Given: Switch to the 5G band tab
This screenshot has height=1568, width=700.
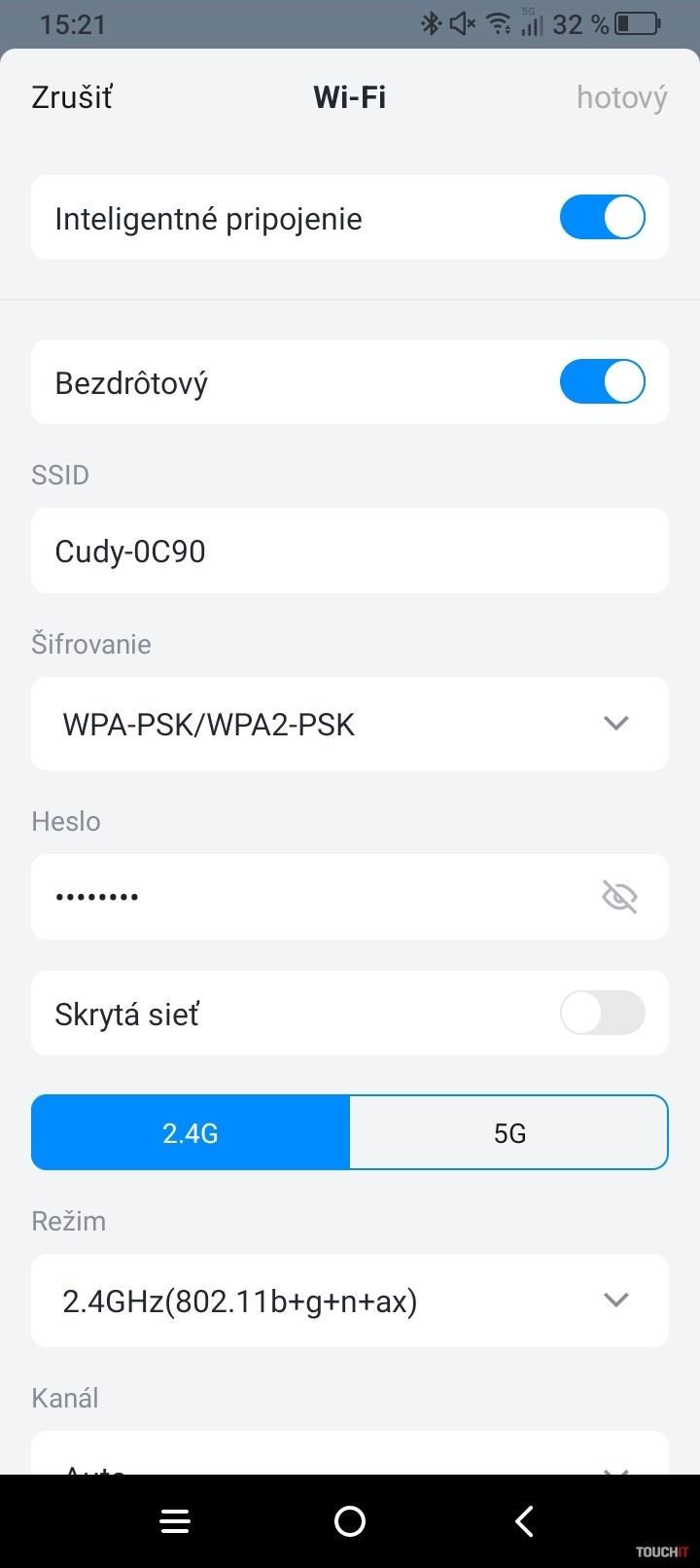Looking at the screenshot, I should click(x=508, y=1133).
